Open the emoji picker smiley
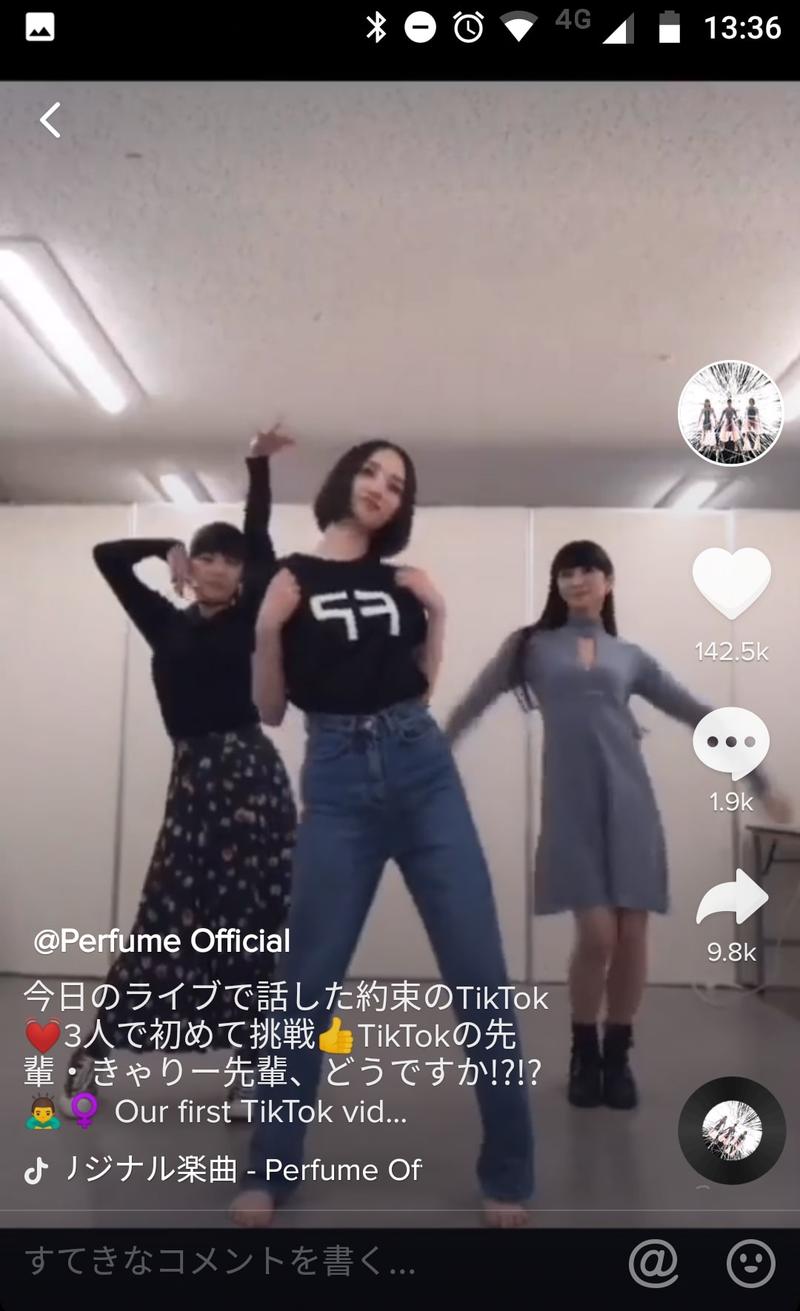800x1311 pixels. (x=750, y=1262)
